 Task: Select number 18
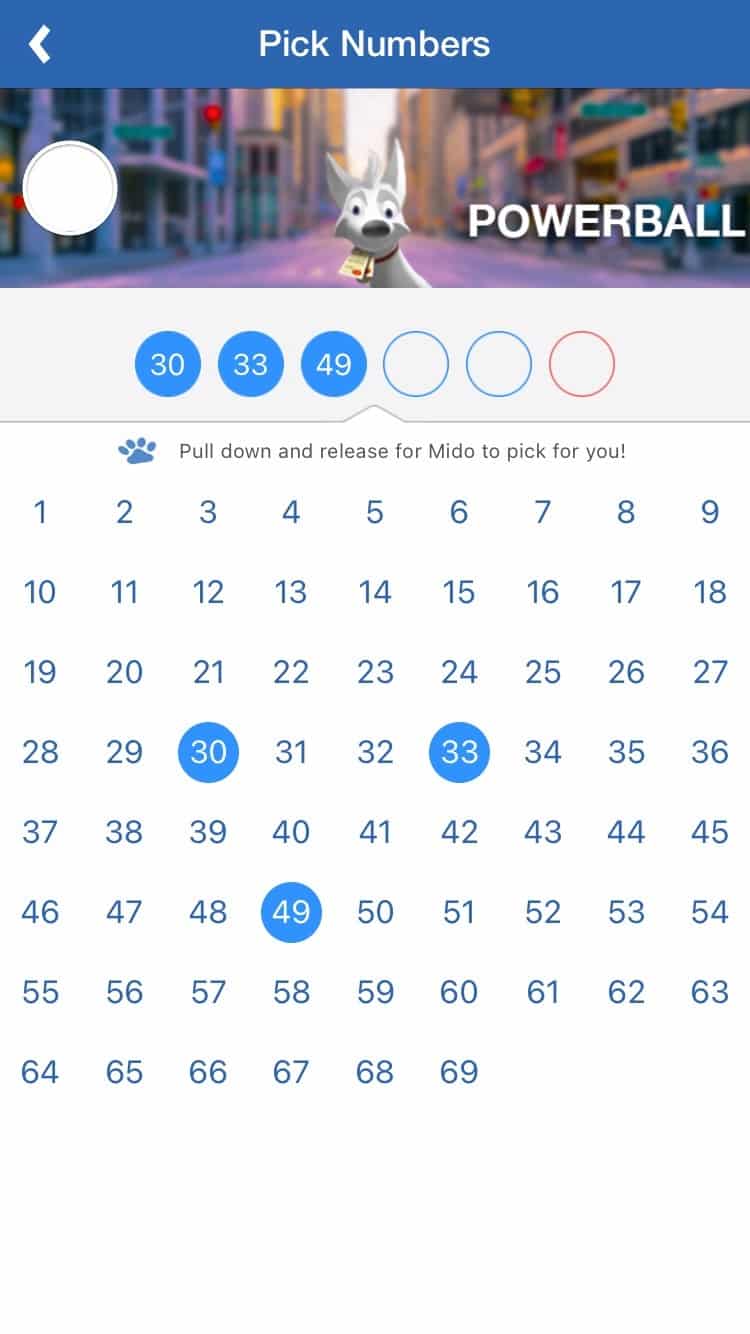tap(710, 592)
